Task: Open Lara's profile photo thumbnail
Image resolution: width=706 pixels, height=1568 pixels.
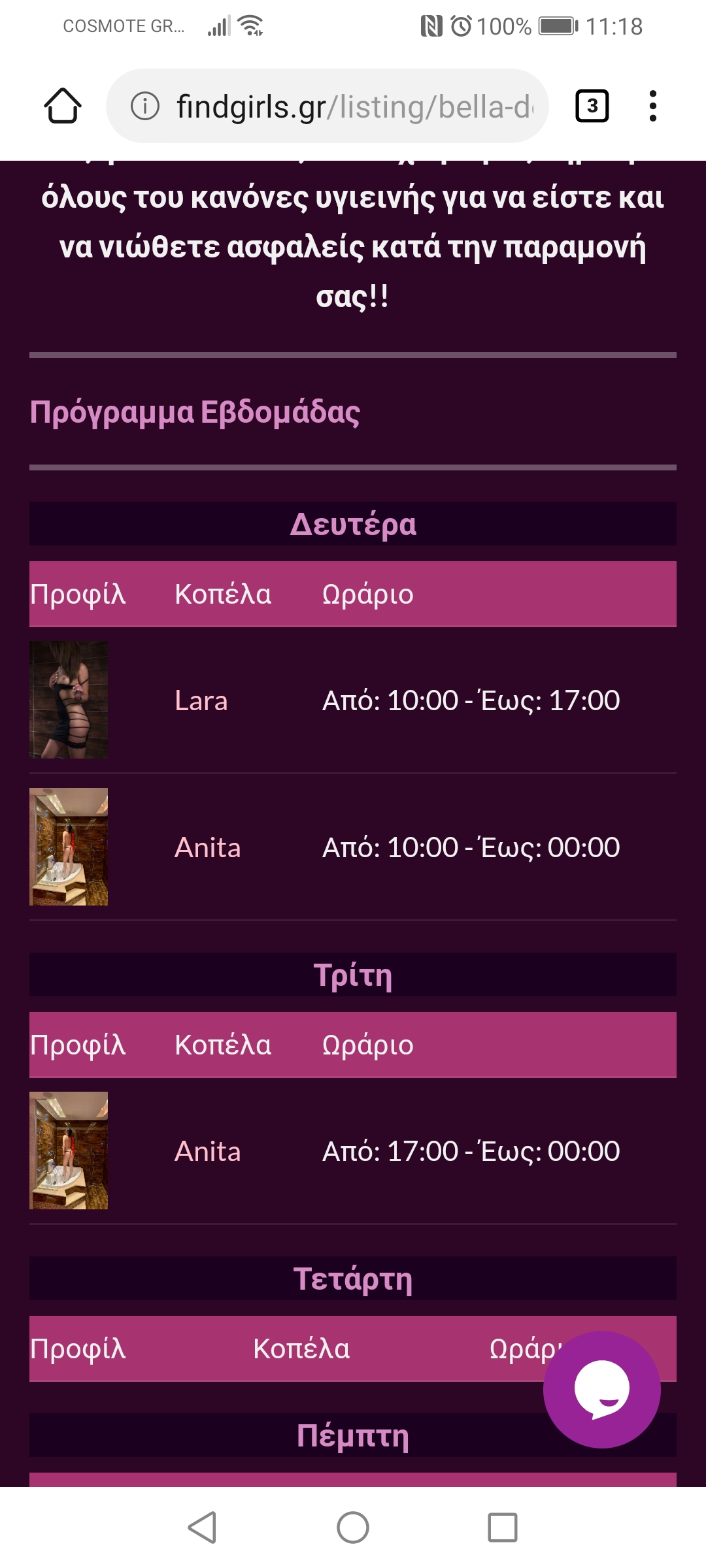Action: [69, 700]
